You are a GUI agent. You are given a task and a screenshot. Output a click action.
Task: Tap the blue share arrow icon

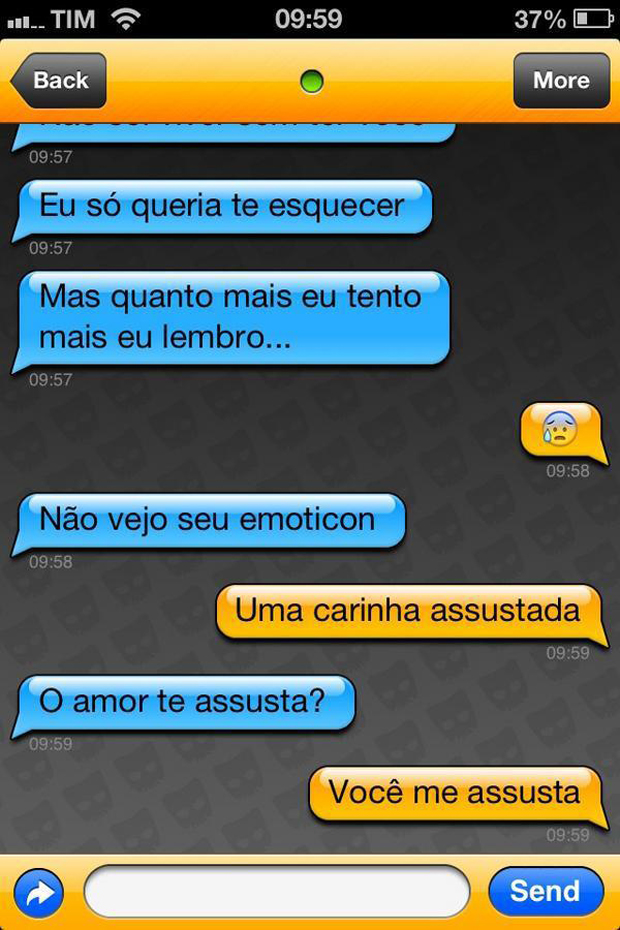click(x=39, y=891)
